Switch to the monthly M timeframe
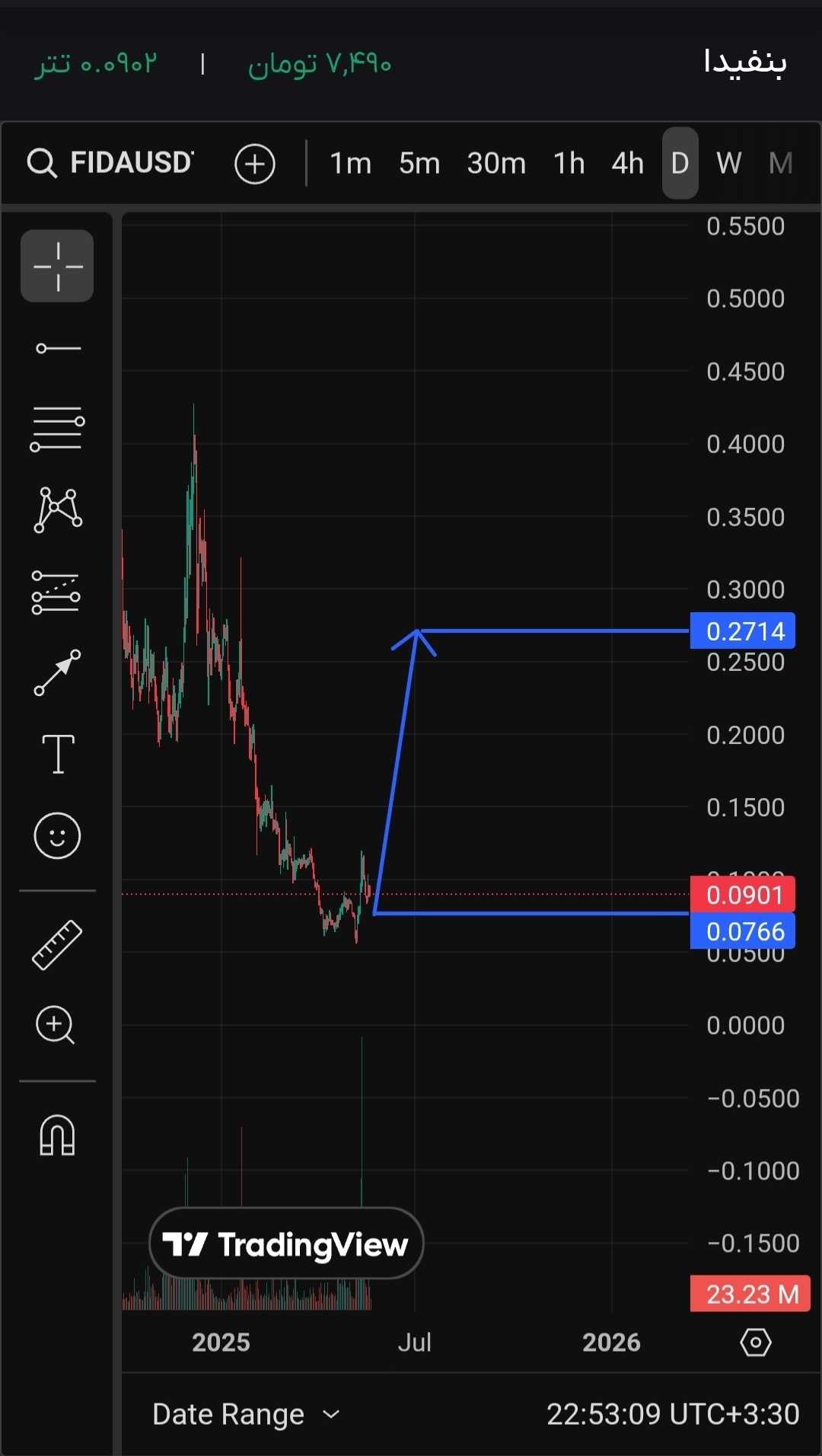Image resolution: width=822 pixels, height=1456 pixels. (x=781, y=163)
